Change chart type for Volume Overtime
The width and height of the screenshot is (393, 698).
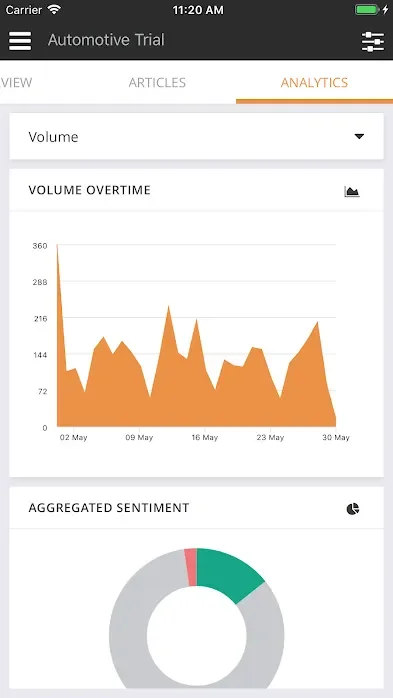(352, 191)
